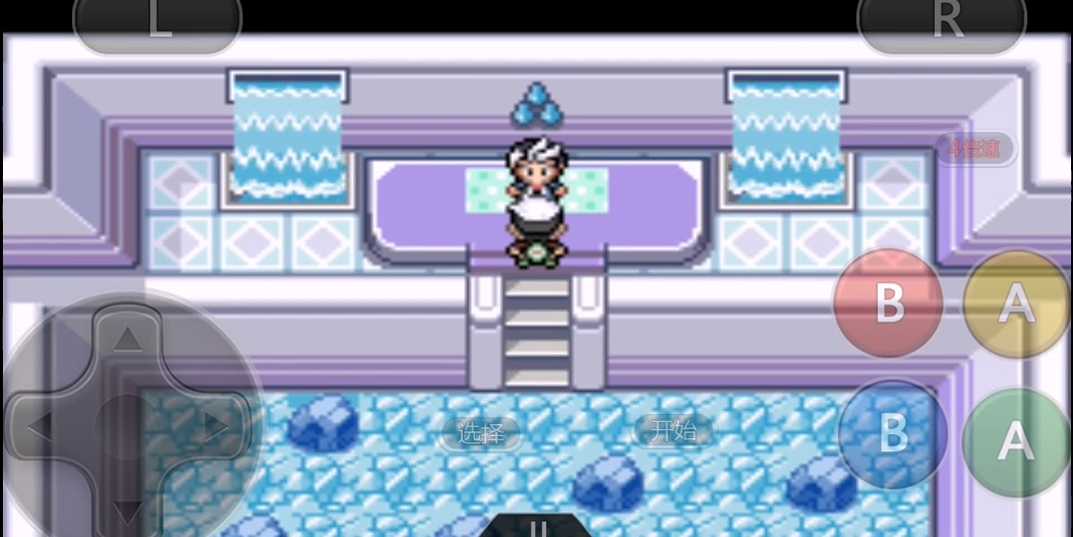Tap the 选择 (Select) button
Screen dimensions: 1073x537
coord(481,432)
